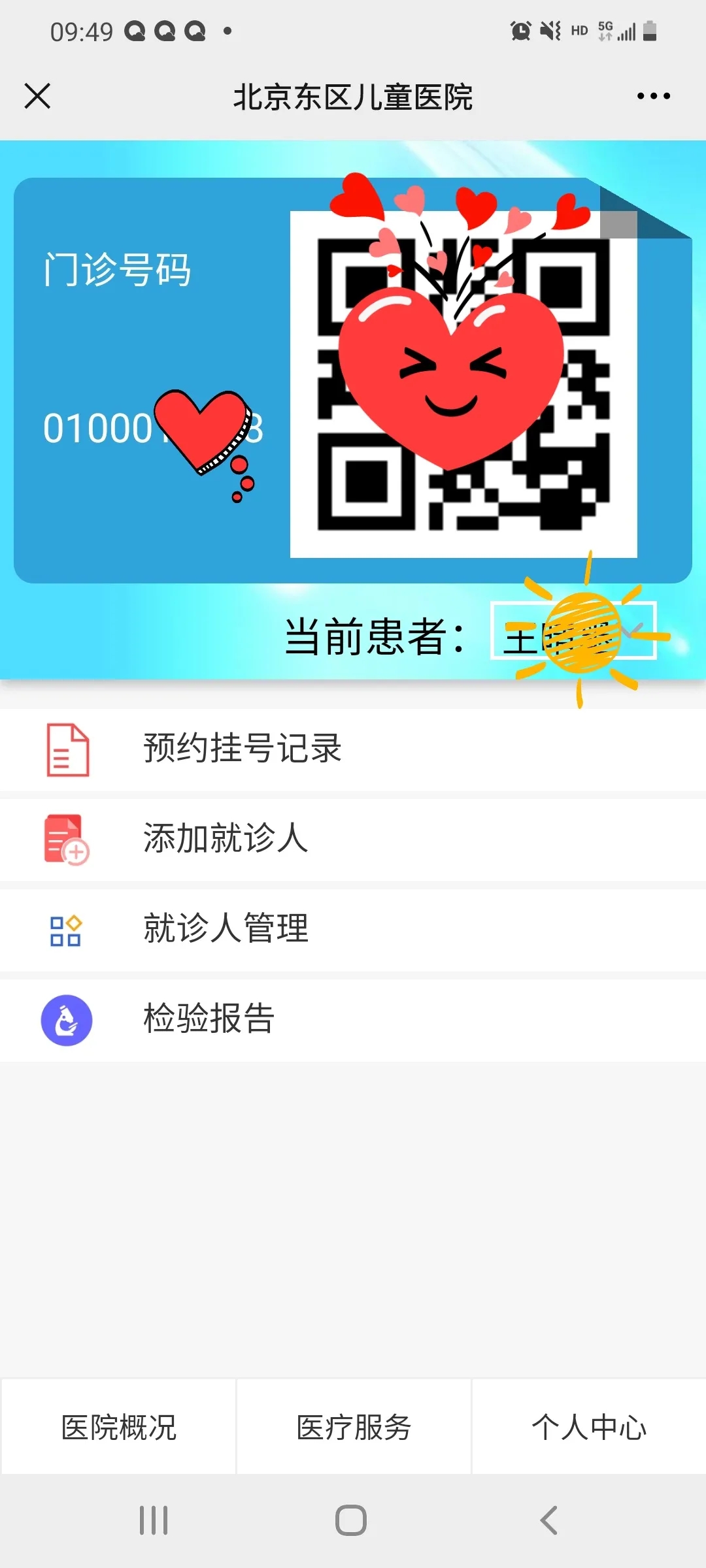Open the three-dot overflow menu

[653, 96]
